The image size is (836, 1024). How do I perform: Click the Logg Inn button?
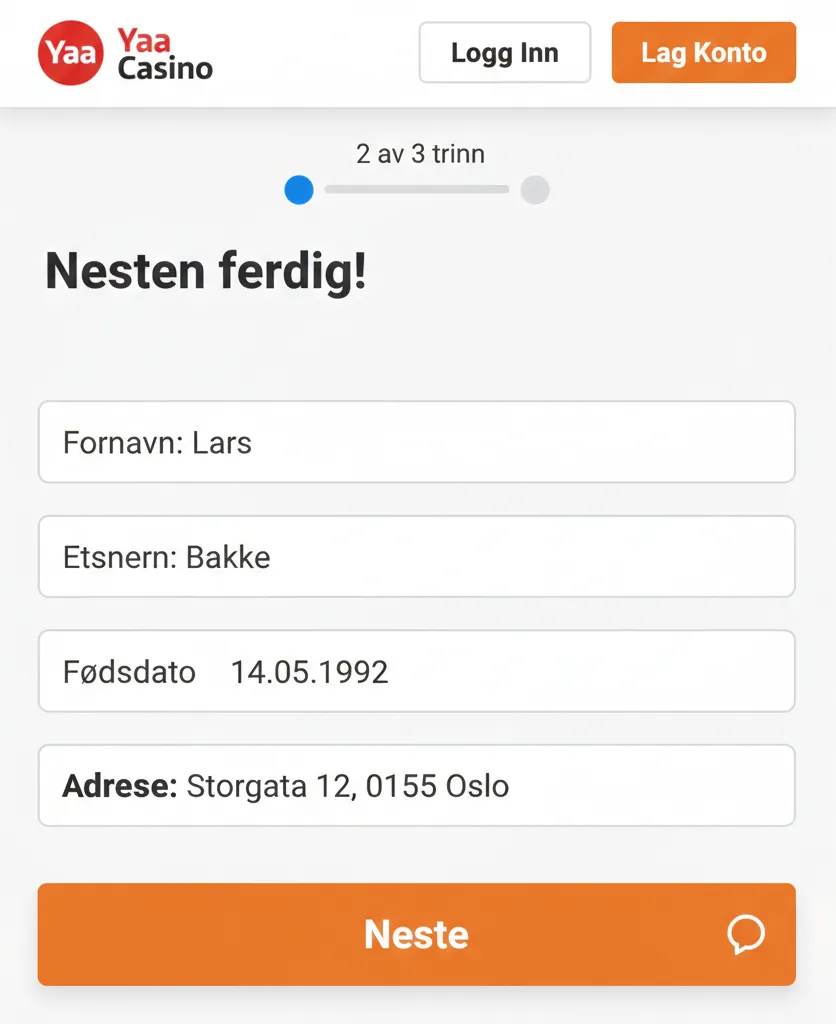coord(504,52)
